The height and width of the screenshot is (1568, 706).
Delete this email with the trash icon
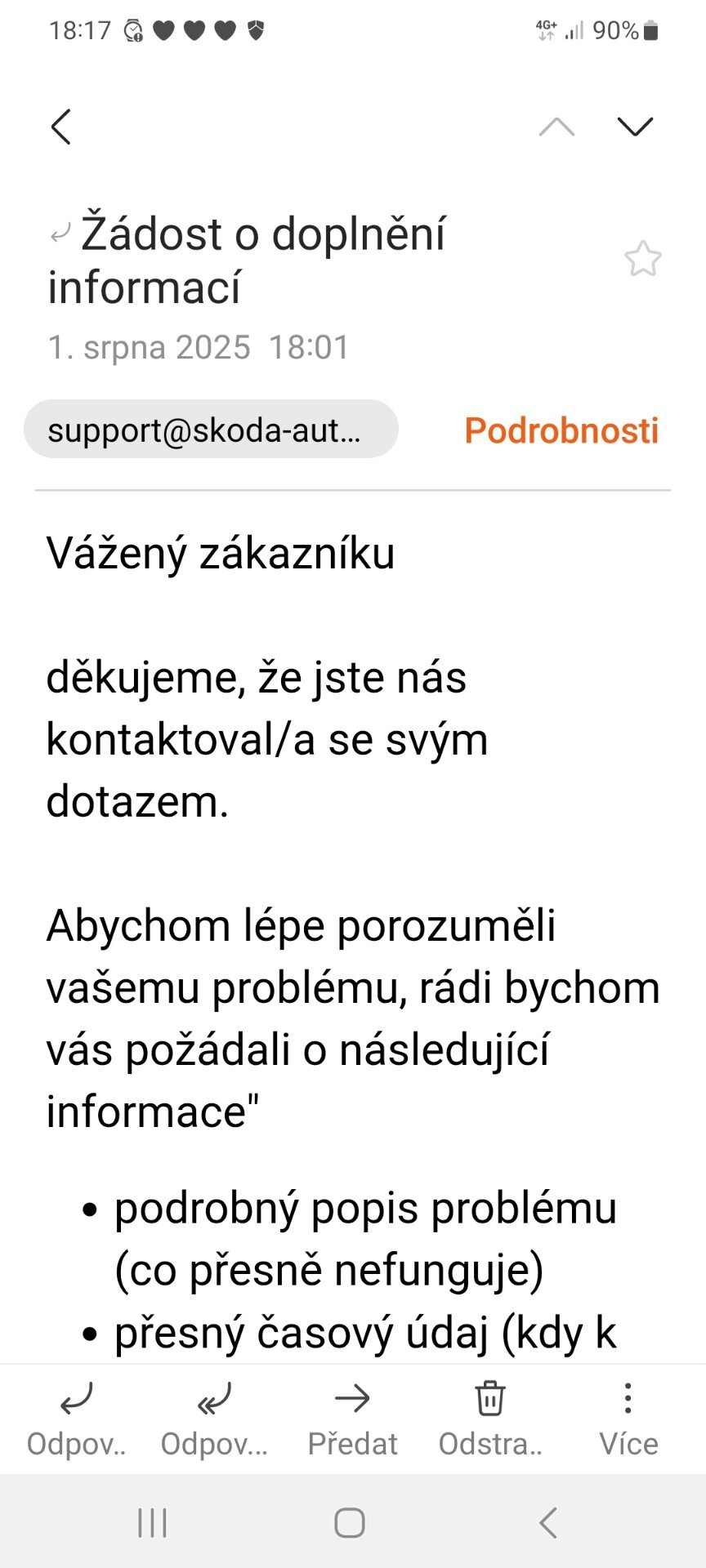click(x=489, y=1420)
